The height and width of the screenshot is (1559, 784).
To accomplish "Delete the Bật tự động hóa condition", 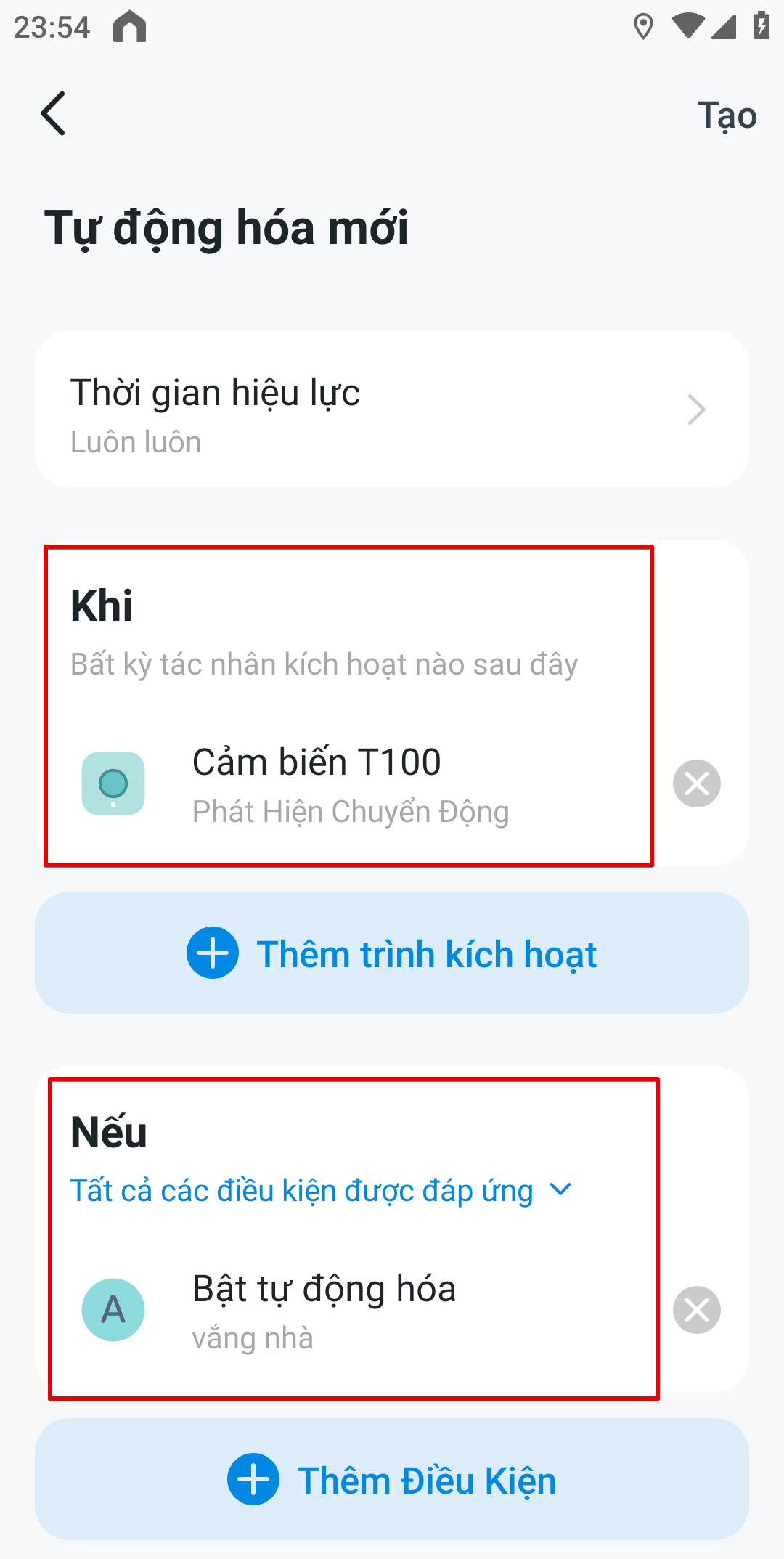I will tap(696, 1310).
